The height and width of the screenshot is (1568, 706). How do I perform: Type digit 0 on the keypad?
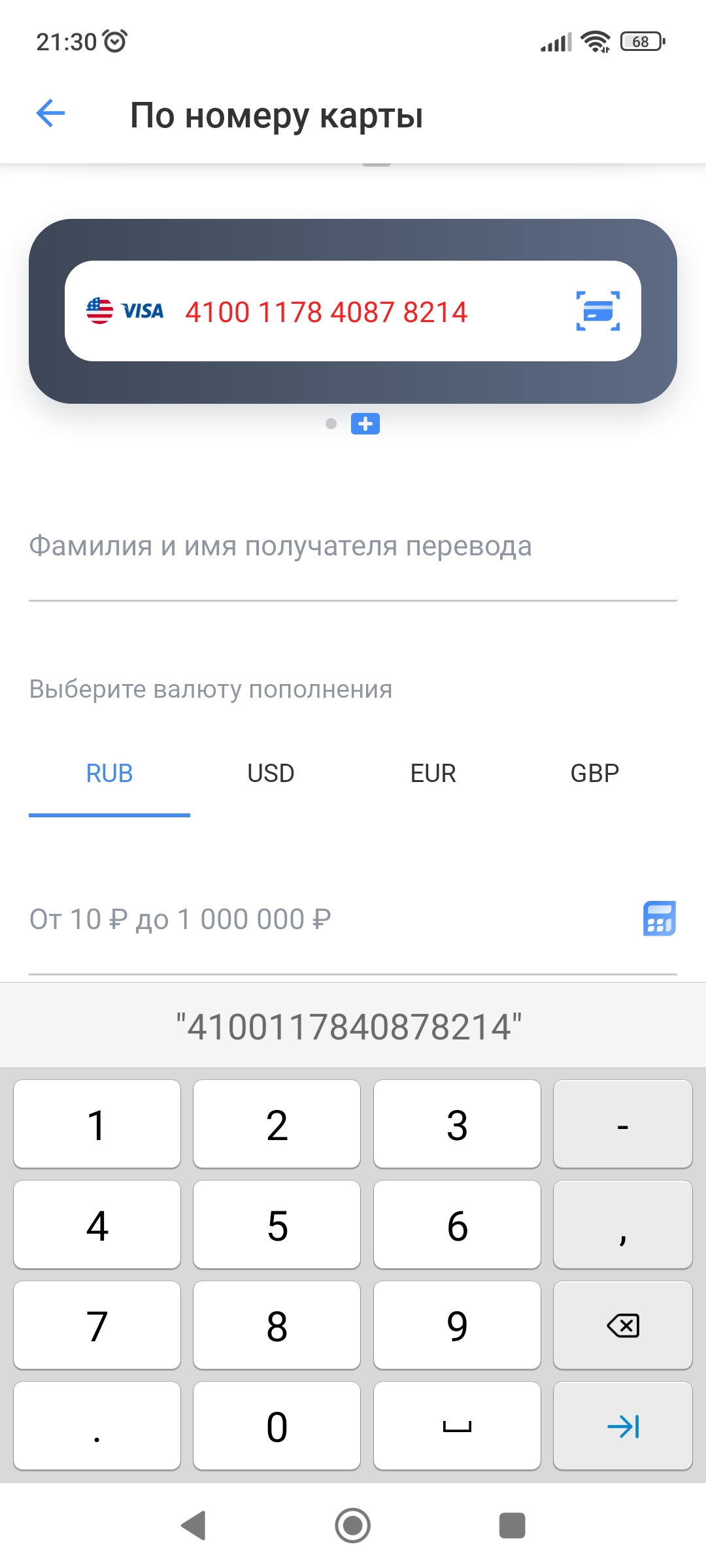click(277, 1426)
